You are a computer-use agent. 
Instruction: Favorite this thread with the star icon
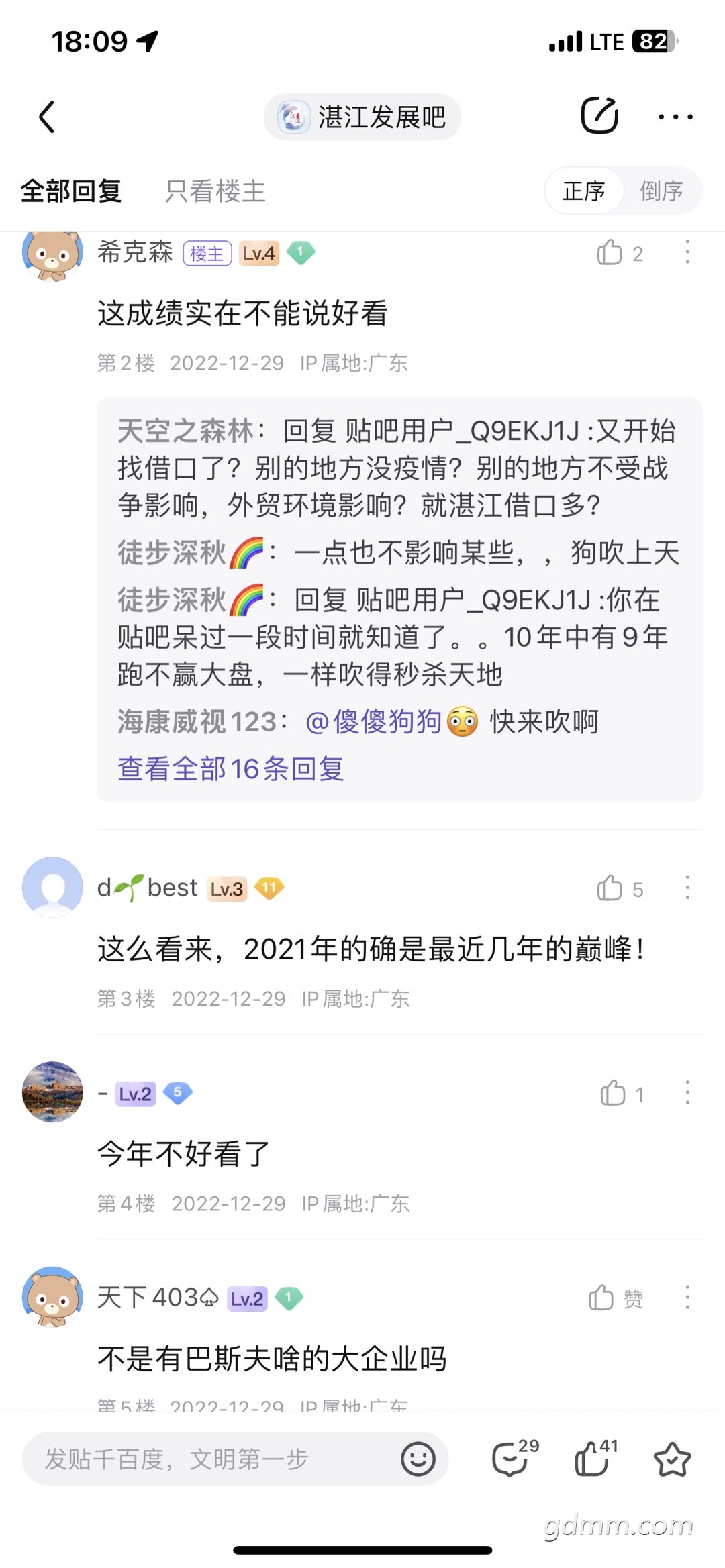(672, 1459)
